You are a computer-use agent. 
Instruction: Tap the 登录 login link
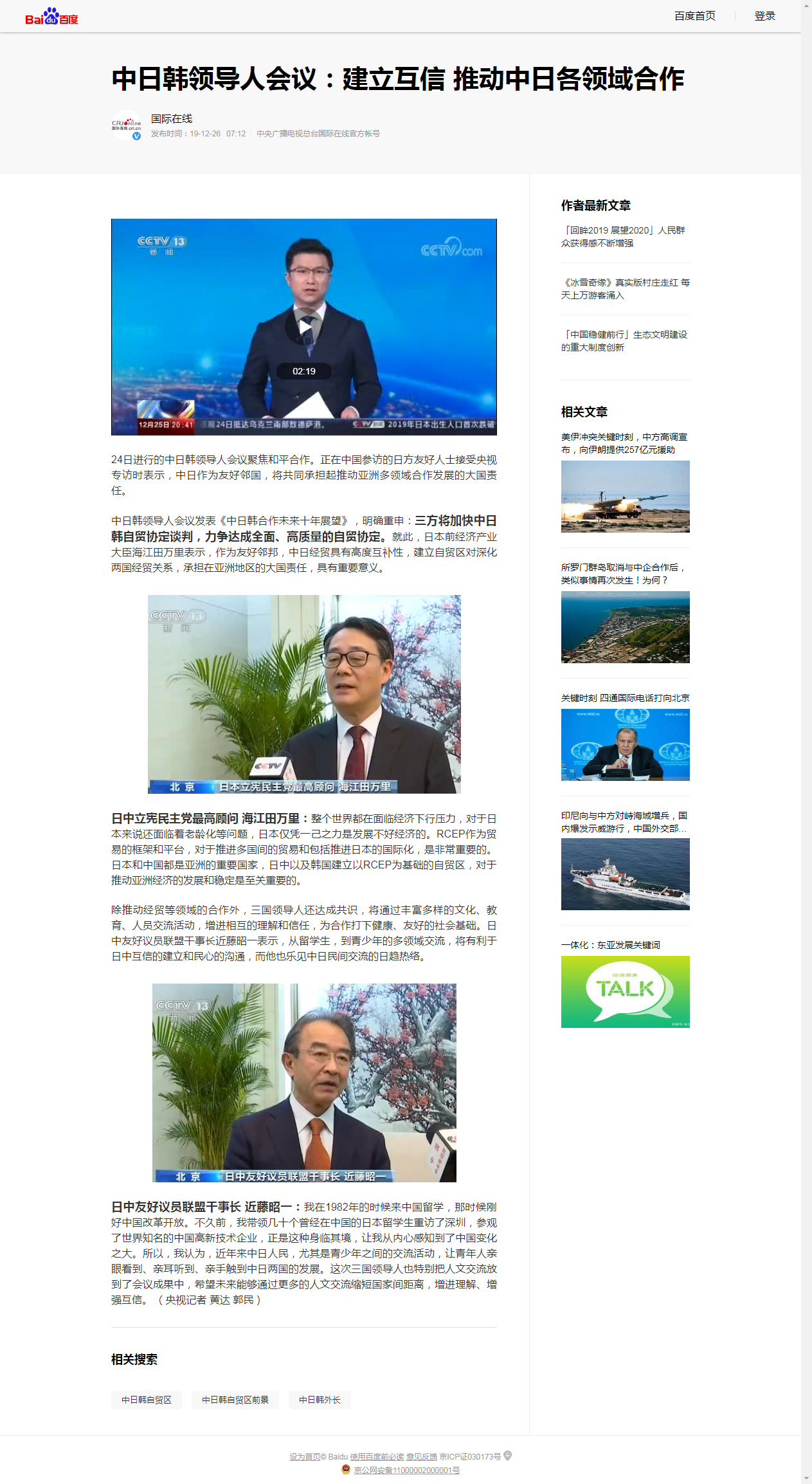[764, 16]
